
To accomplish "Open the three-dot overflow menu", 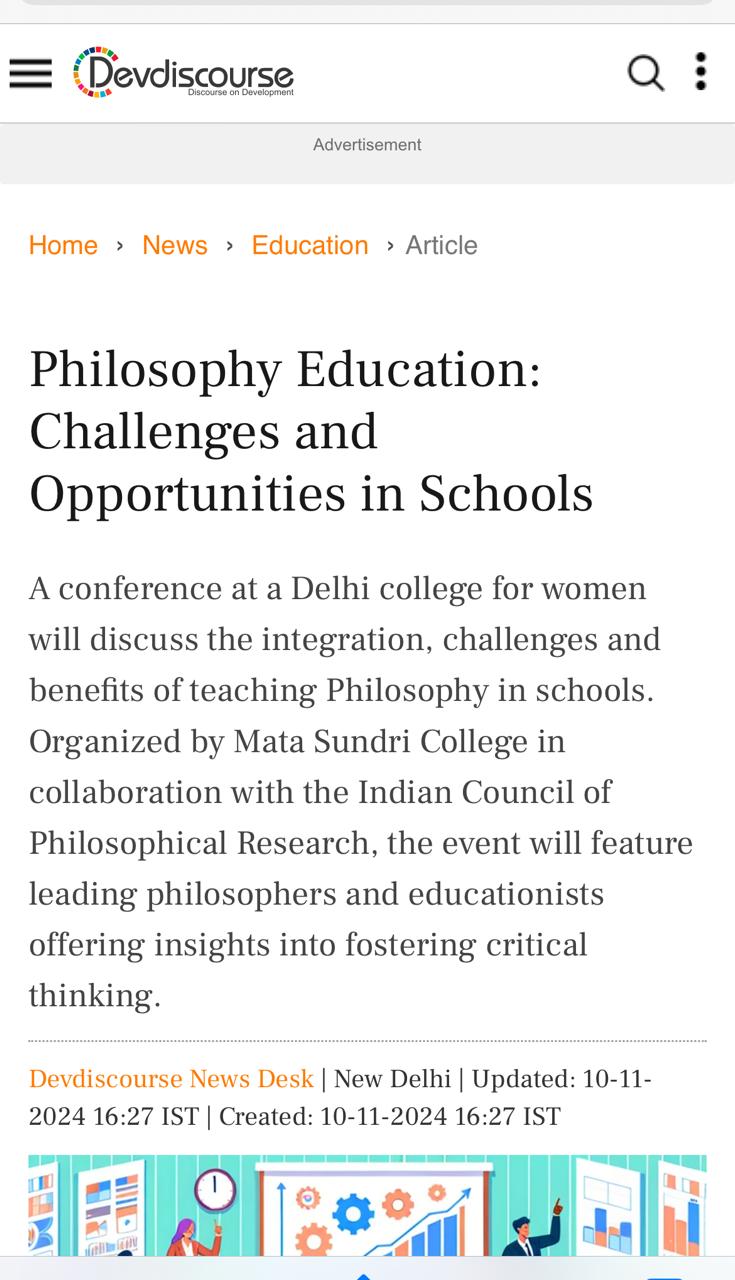I will point(701,72).
